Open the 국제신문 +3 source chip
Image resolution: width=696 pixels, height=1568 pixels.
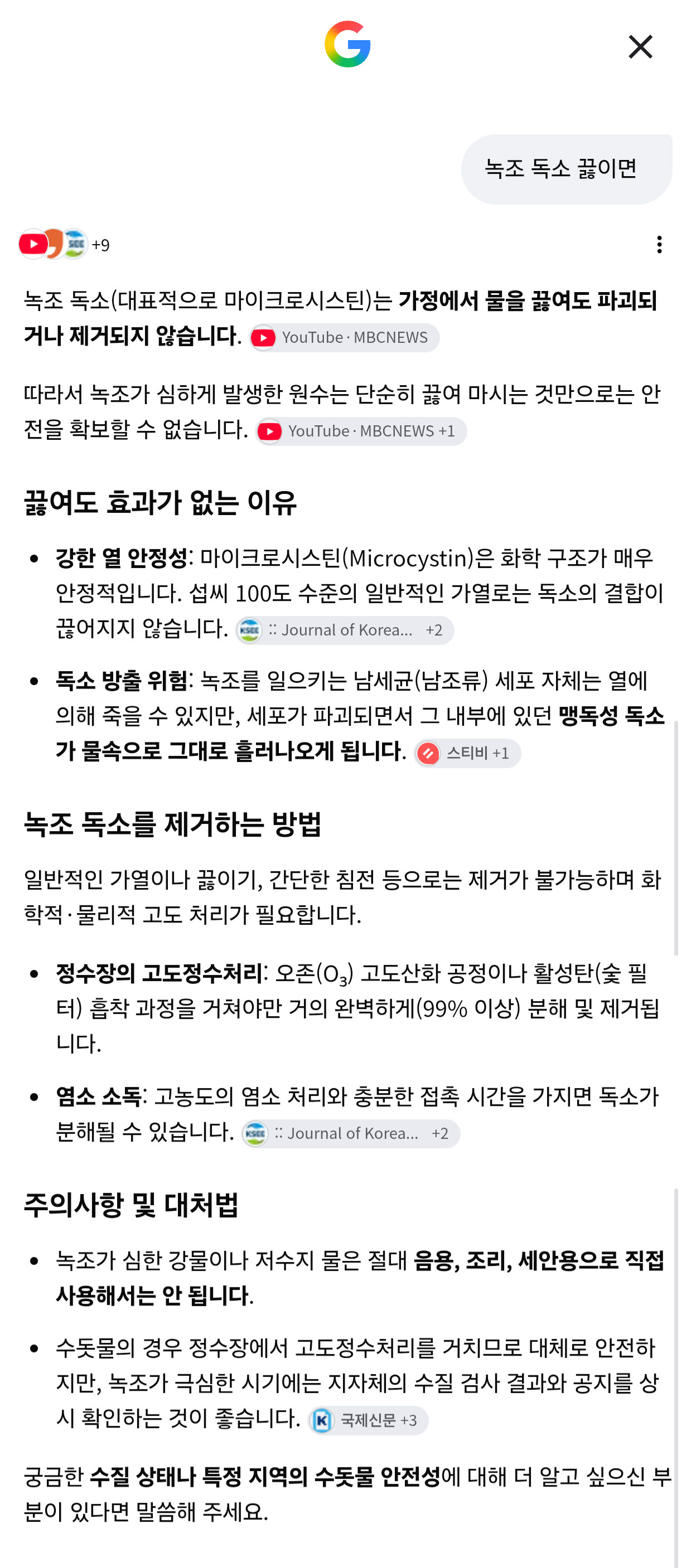(368, 1421)
